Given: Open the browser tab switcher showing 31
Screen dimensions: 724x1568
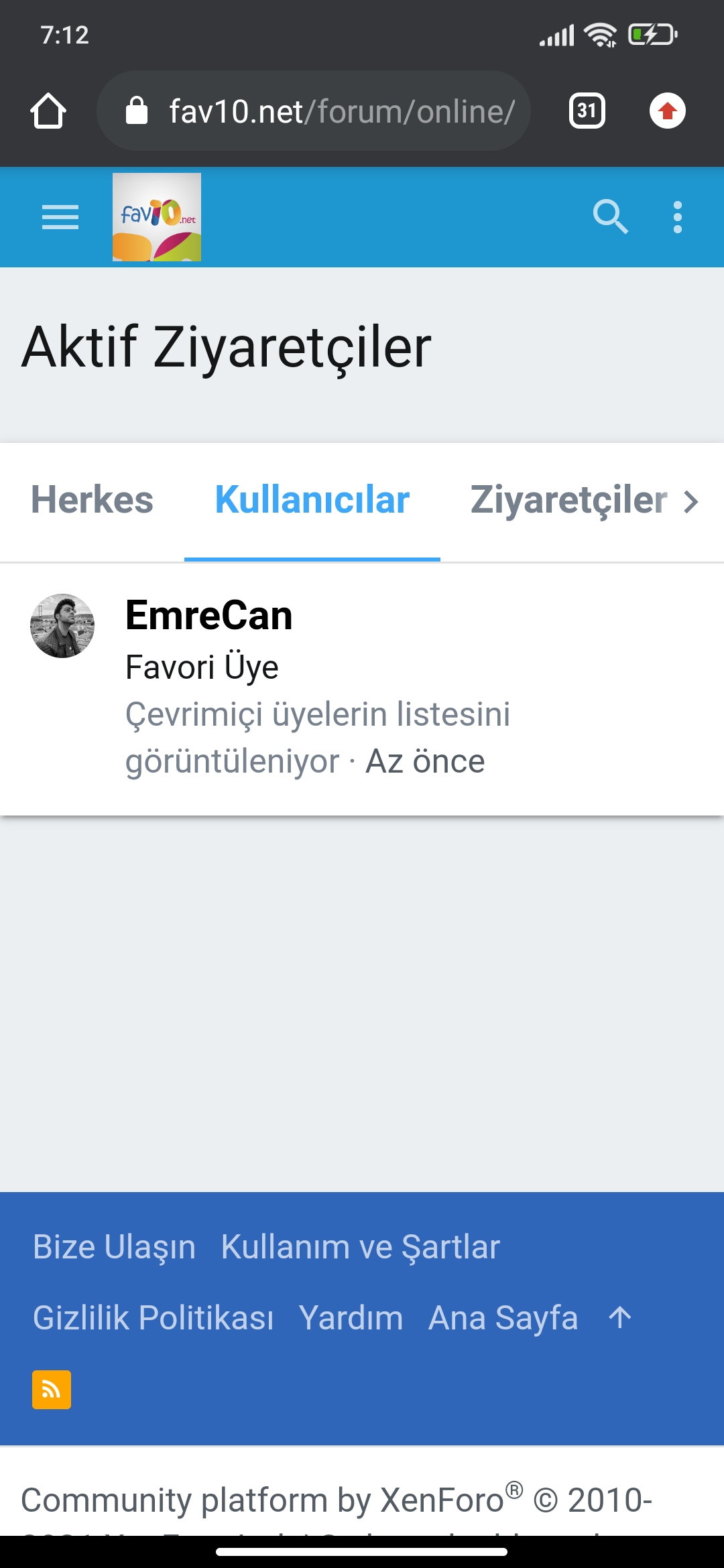Looking at the screenshot, I should (587, 111).
